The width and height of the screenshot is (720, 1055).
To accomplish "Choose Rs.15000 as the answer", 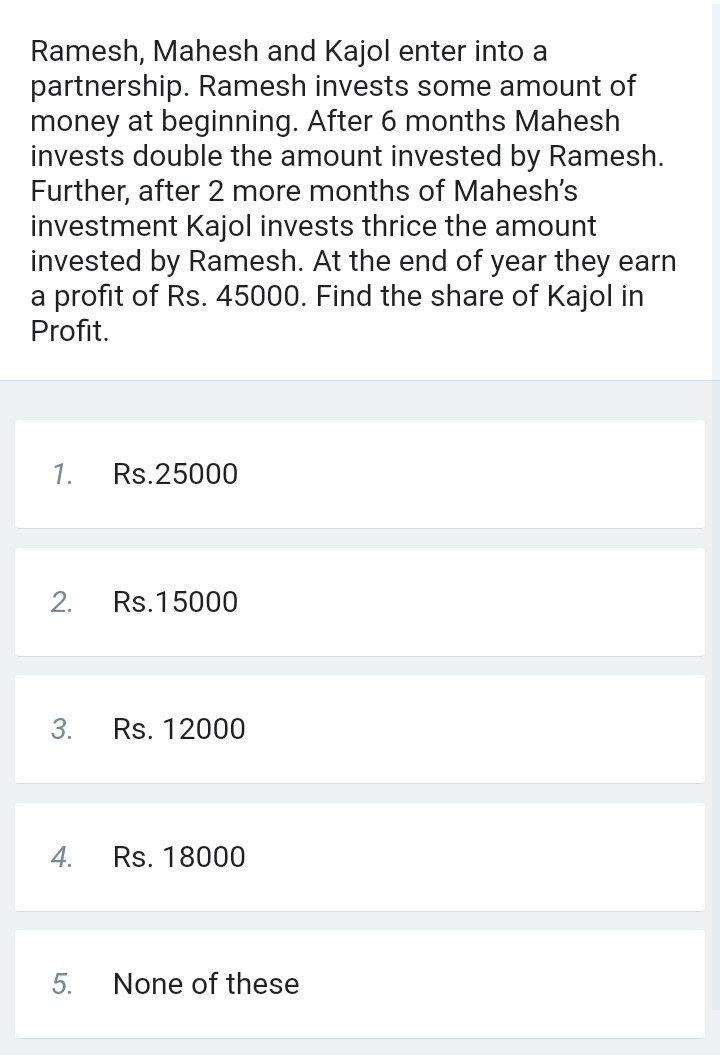I will pos(176,602).
